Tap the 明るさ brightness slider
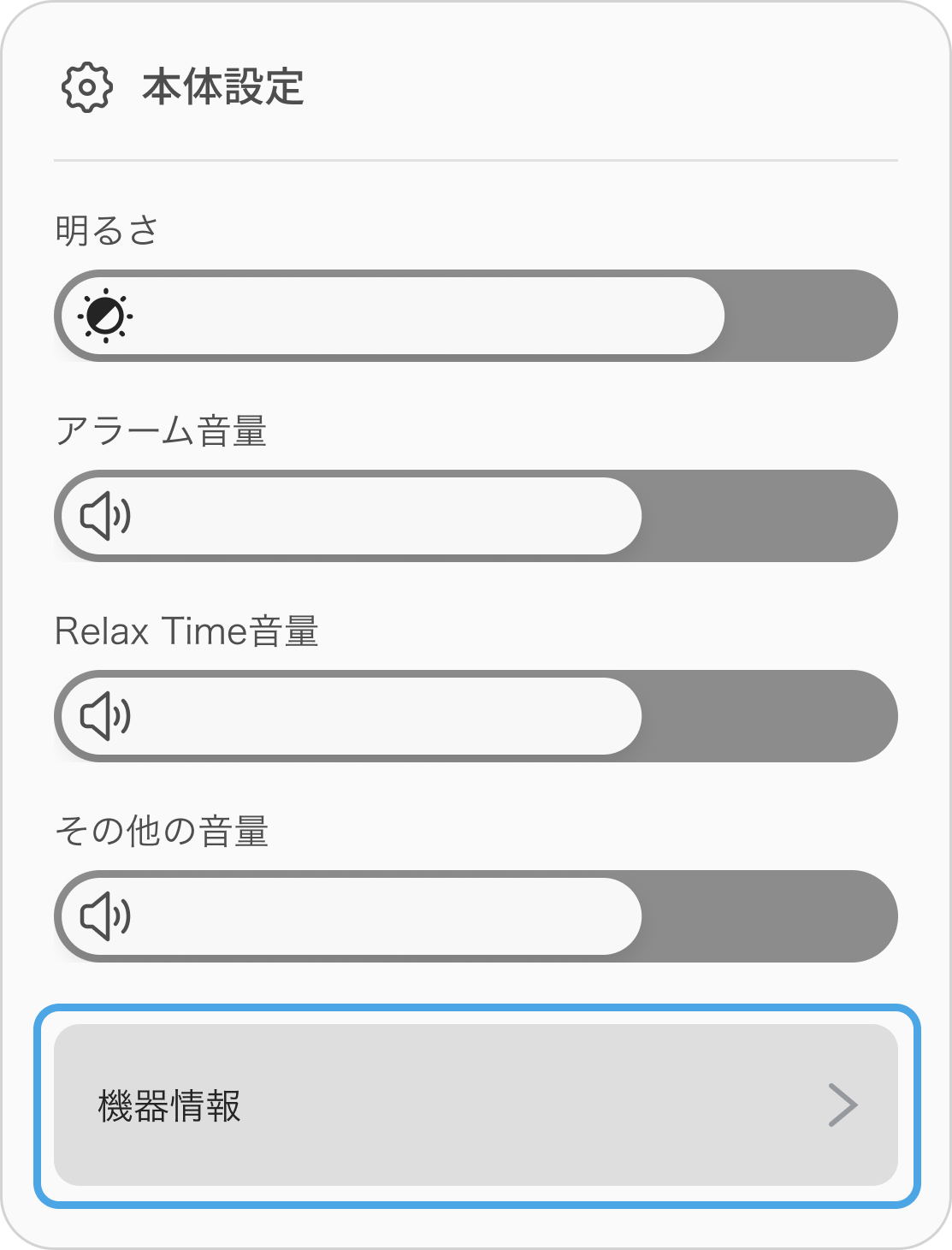The height and width of the screenshot is (1250, 952). [x=476, y=316]
